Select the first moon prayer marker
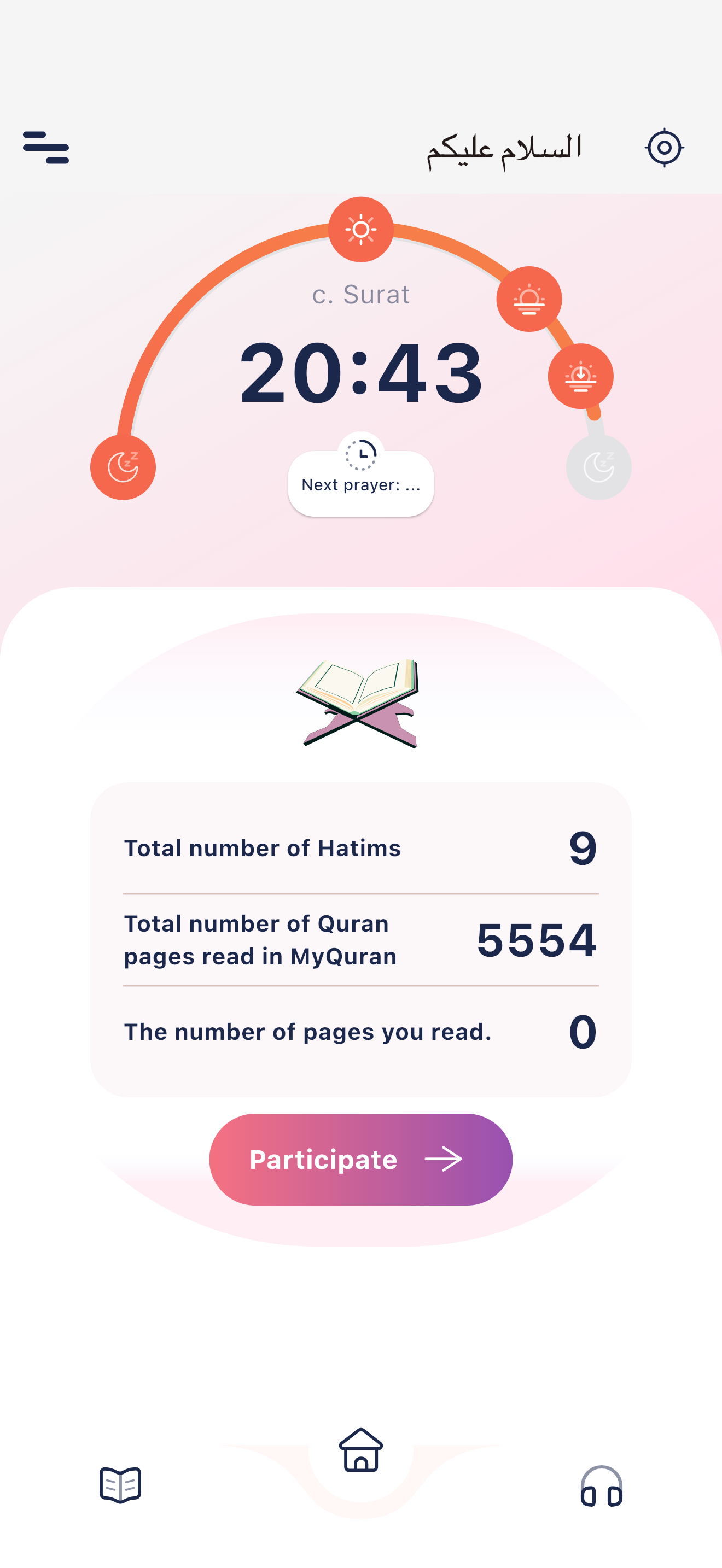 pyautogui.click(x=123, y=467)
